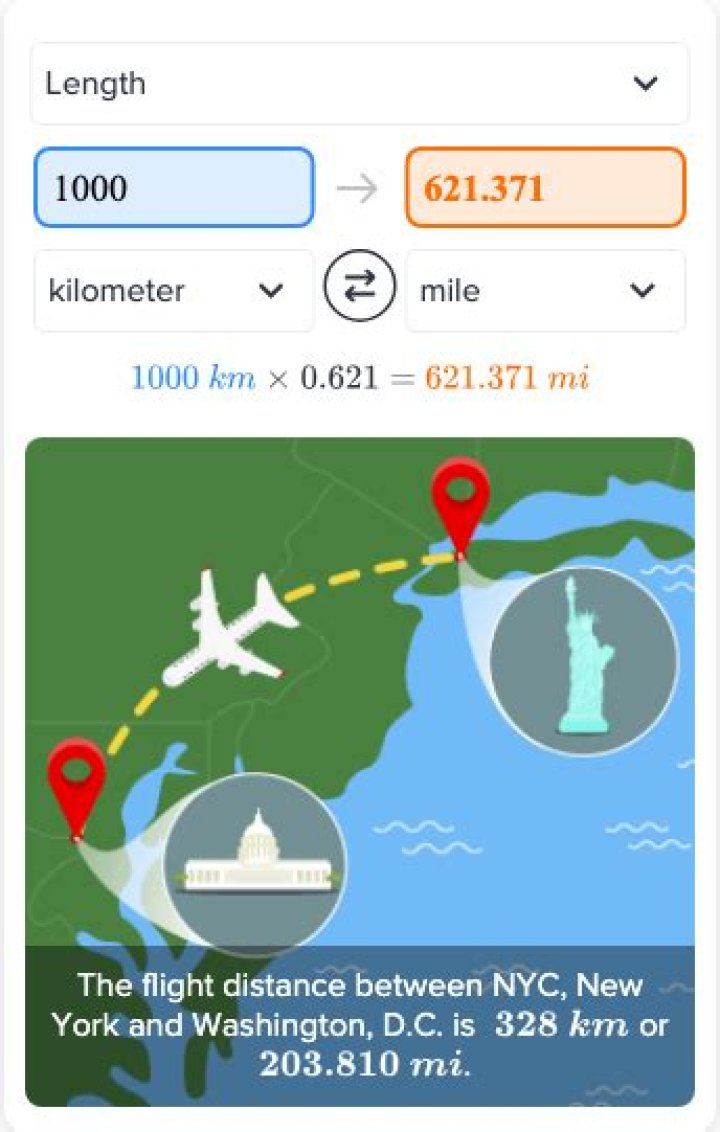
Task: Click the swap units arrows icon
Action: 359,289
